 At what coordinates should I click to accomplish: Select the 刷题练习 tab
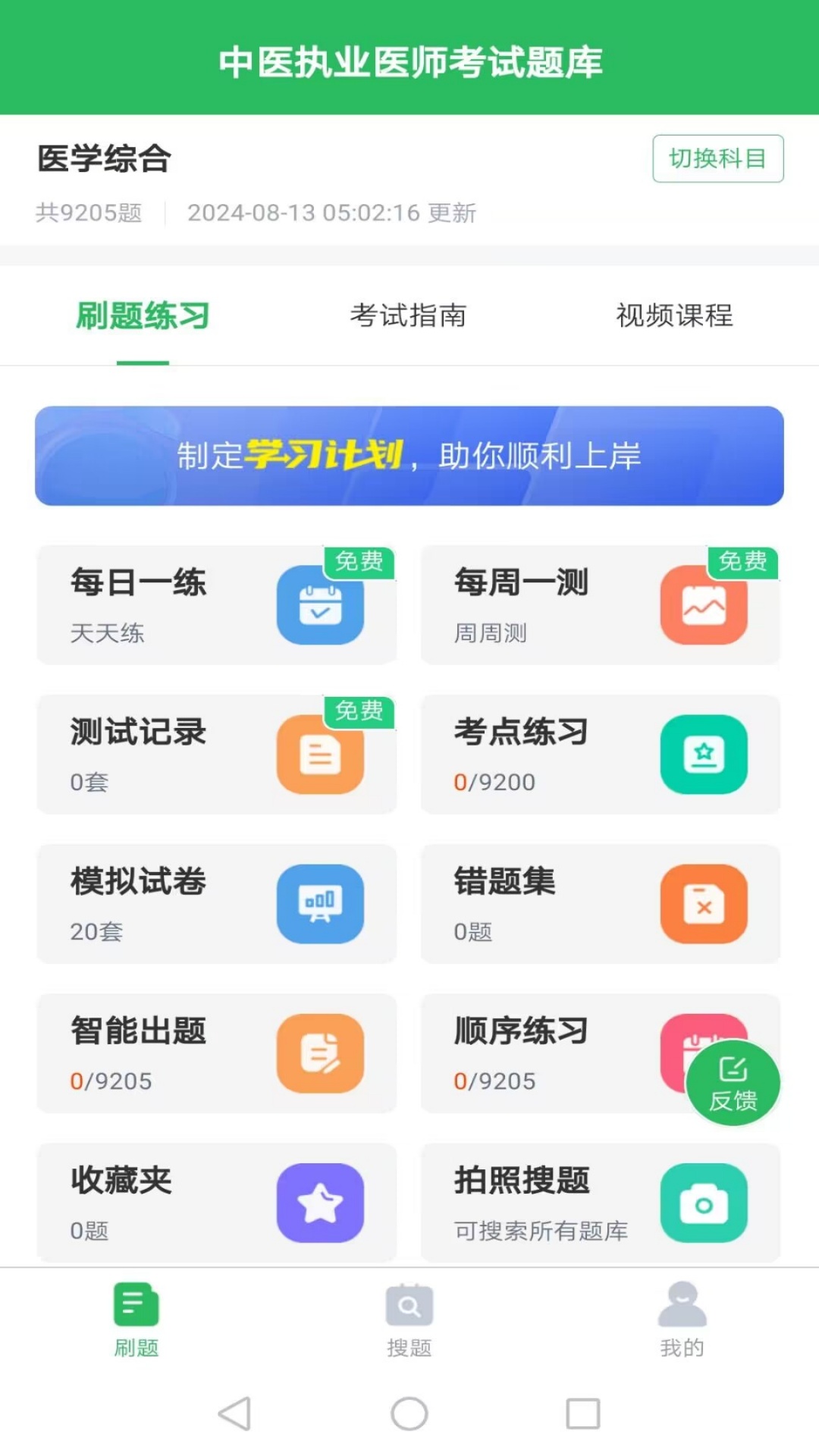tap(143, 317)
